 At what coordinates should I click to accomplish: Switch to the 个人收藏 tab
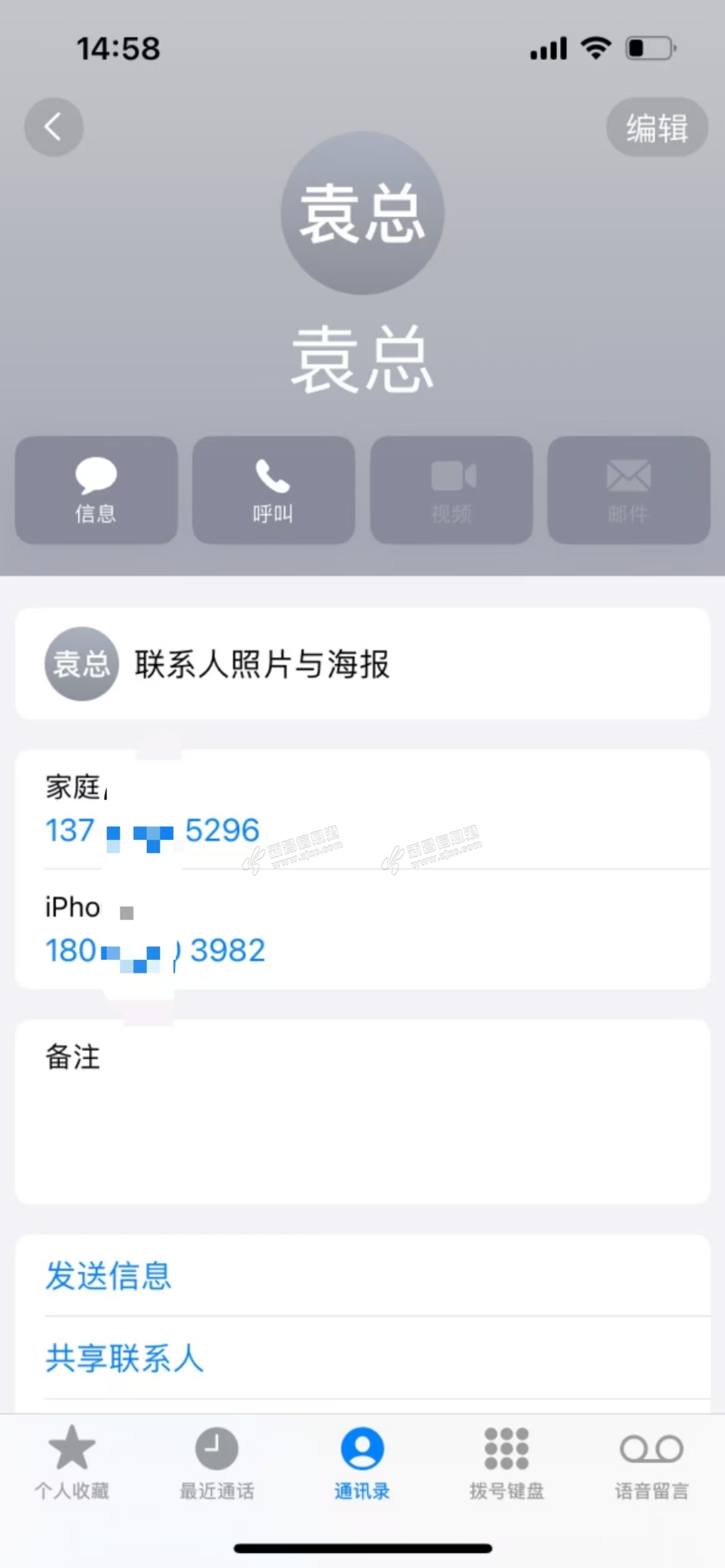click(72, 1463)
